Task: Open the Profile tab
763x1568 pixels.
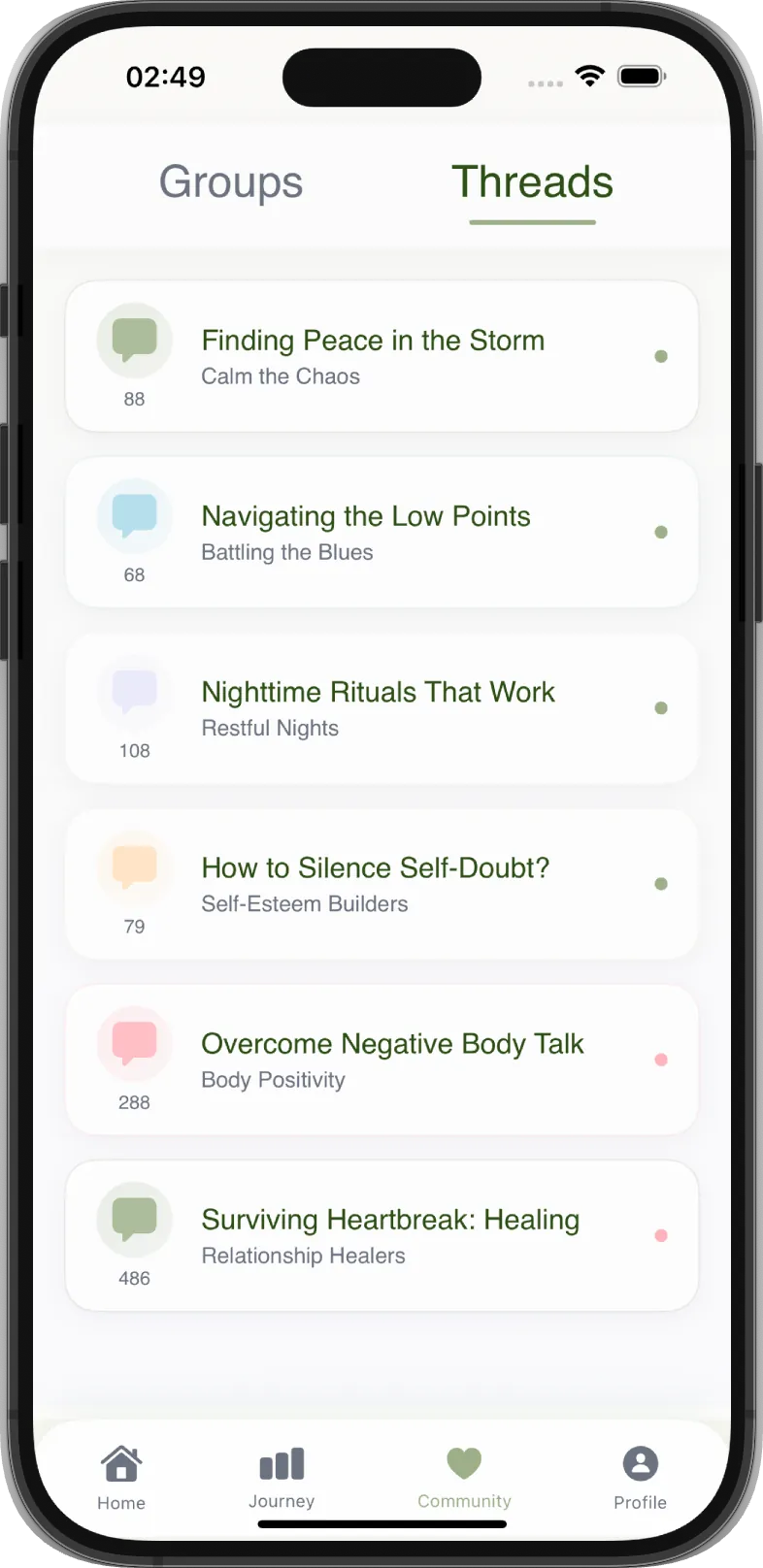Action: coord(640,1477)
